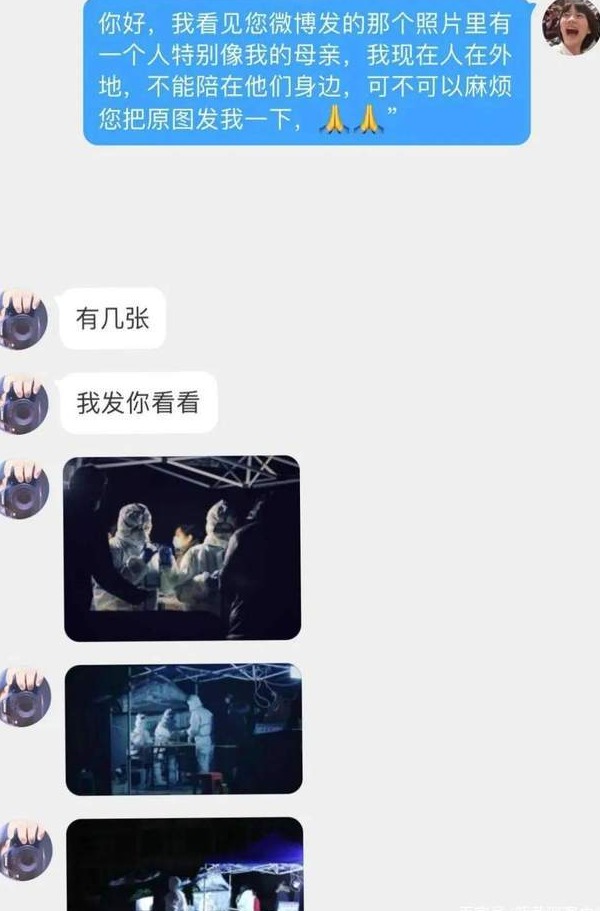This screenshot has height=911, width=600.
Task: Open contact avatar next to 有几张 message
Action: [22, 320]
